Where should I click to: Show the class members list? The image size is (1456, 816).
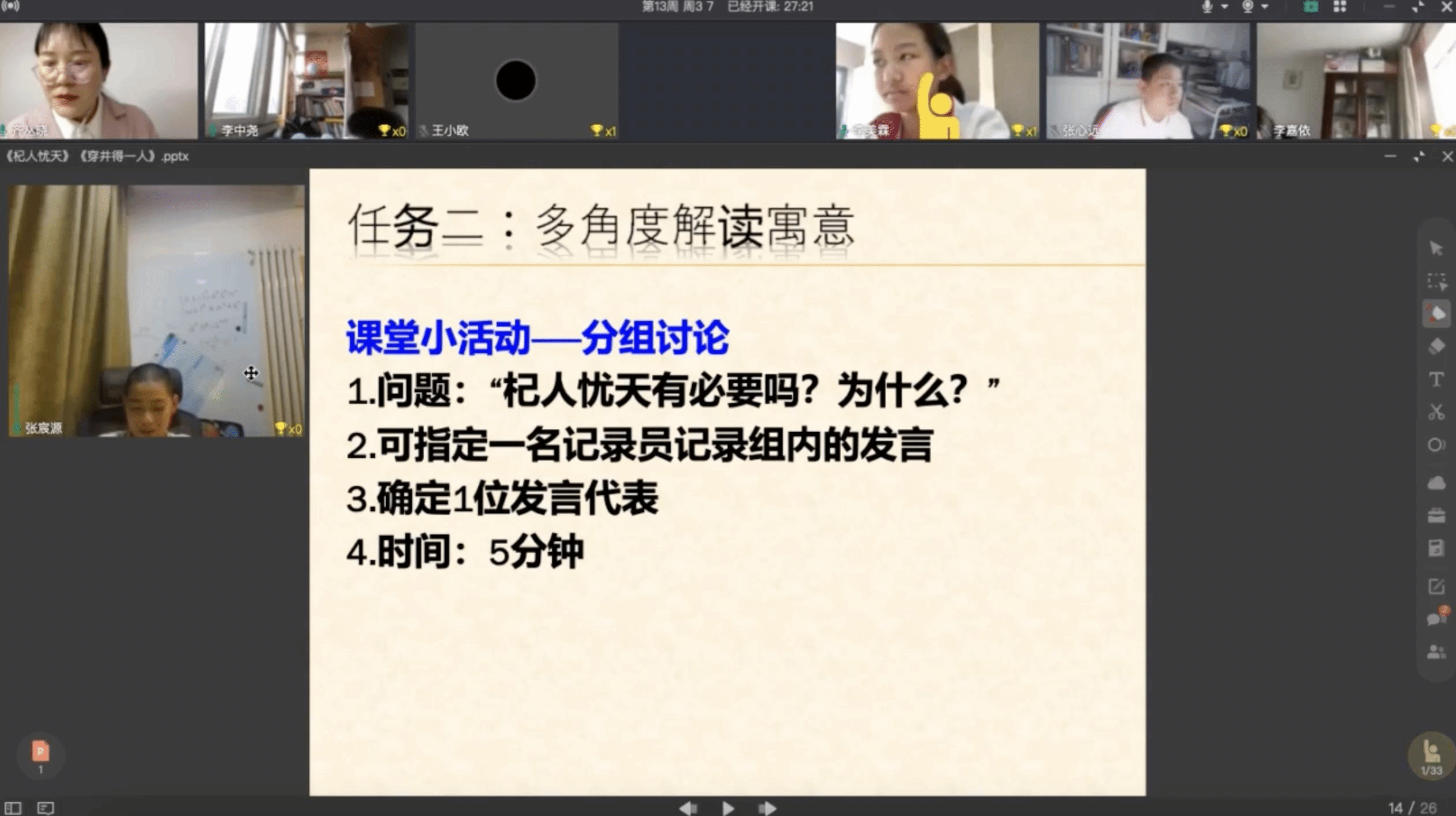click(1436, 652)
